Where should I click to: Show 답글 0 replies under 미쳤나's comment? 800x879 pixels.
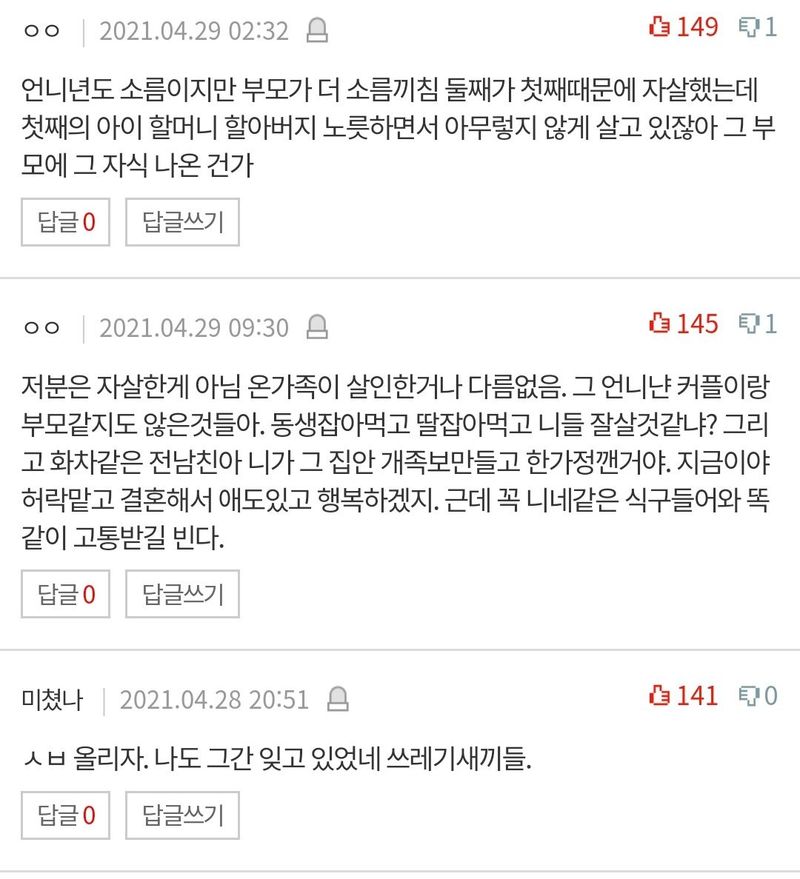point(67,815)
